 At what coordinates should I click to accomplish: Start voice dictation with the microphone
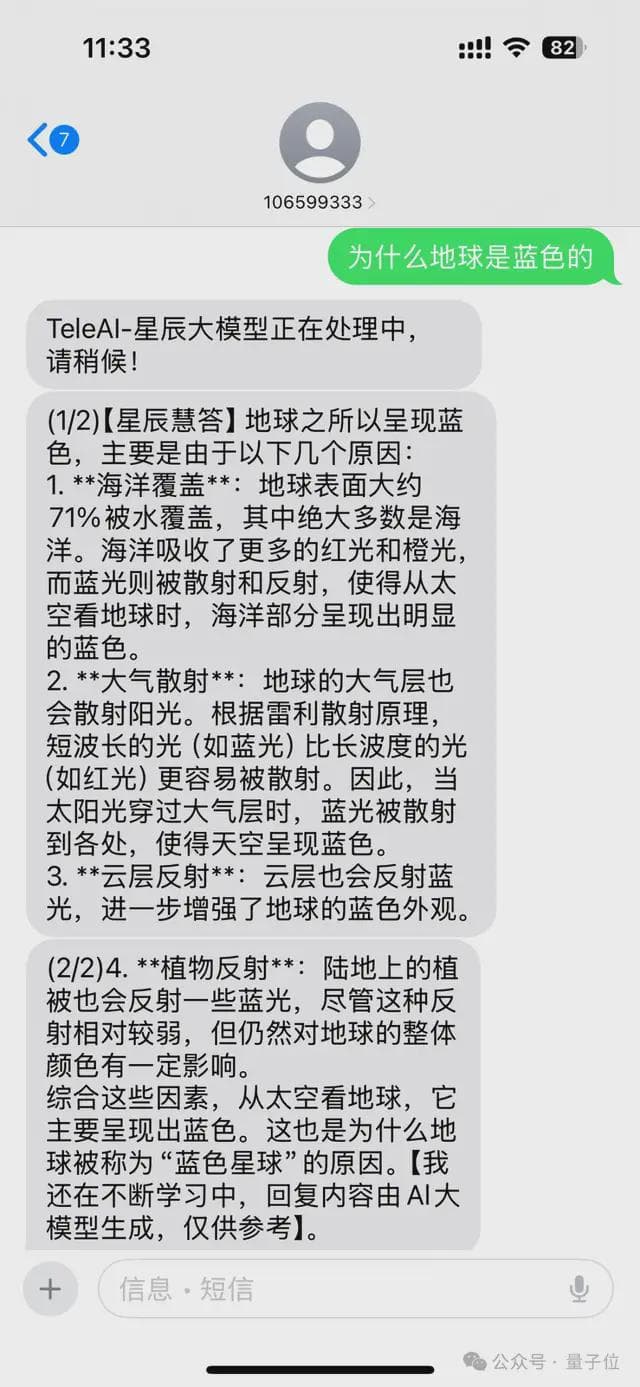click(x=579, y=1289)
